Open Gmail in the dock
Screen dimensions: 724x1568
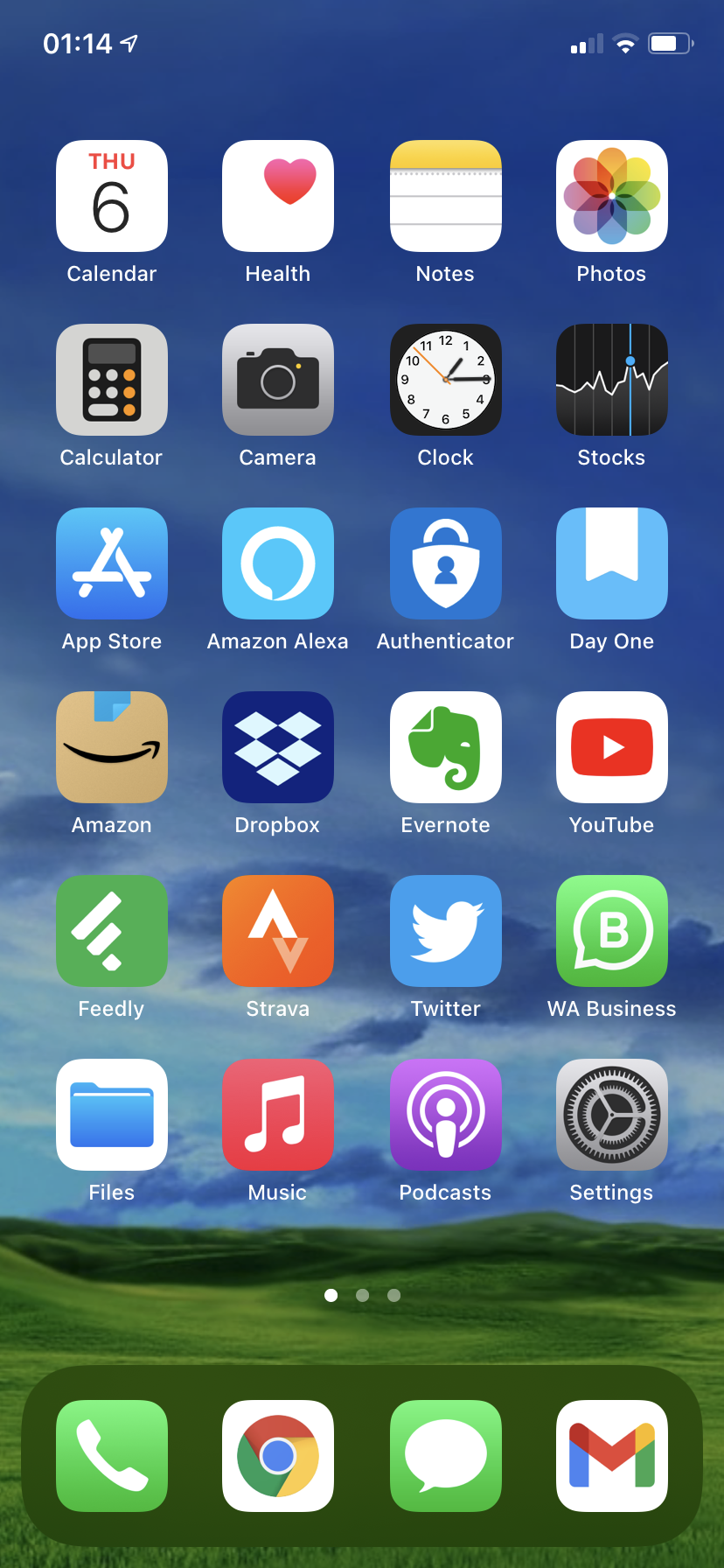point(612,1456)
